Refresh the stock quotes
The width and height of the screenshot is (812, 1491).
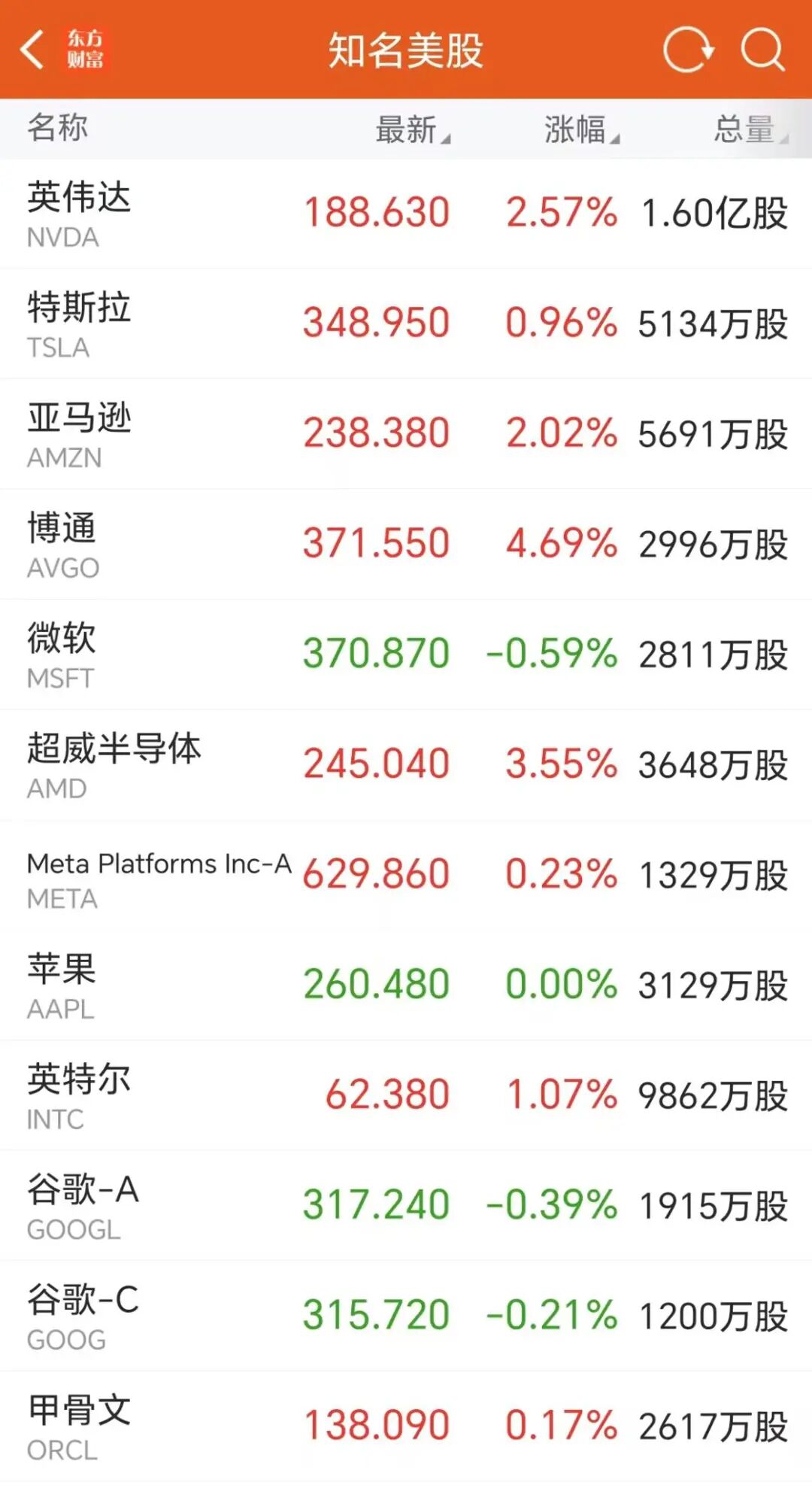tap(687, 50)
